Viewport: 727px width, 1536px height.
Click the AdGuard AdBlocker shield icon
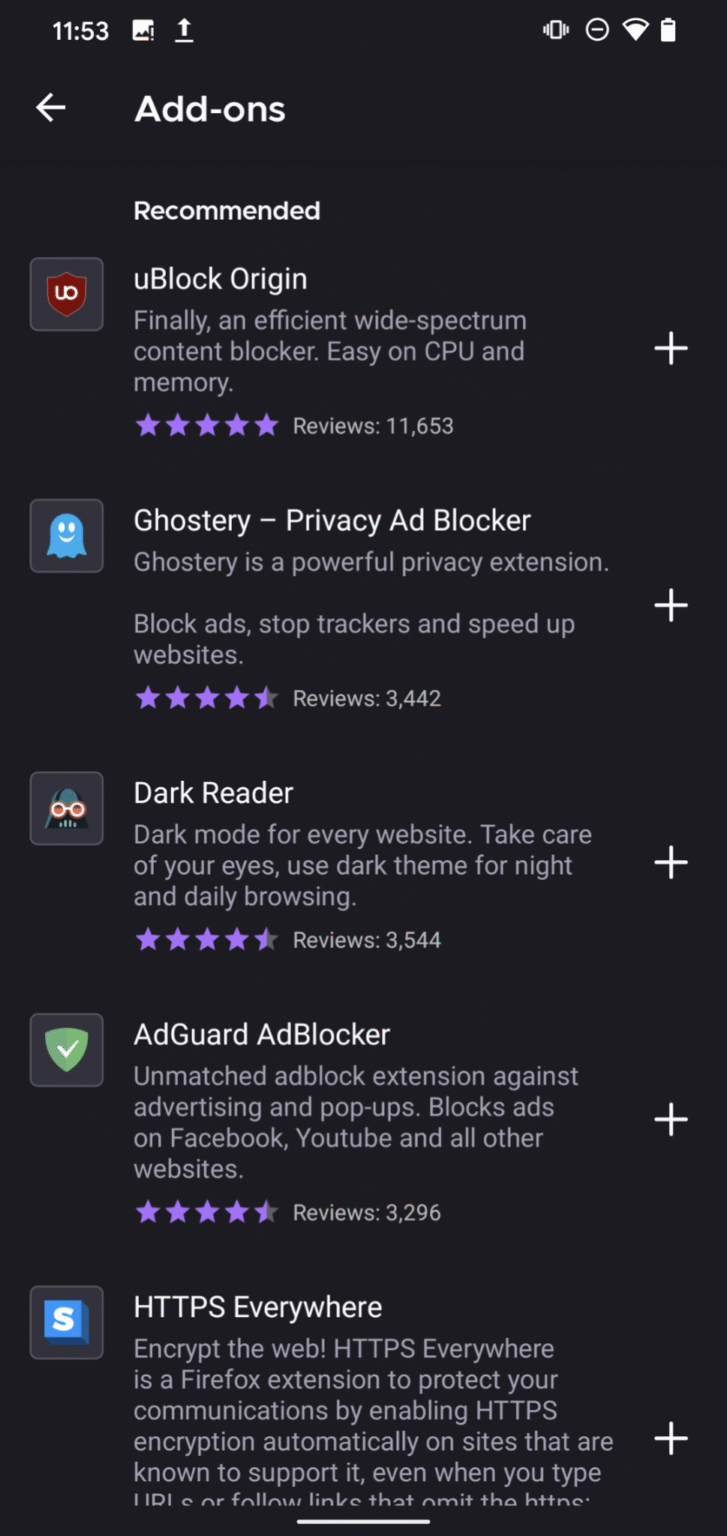(66, 1050)
